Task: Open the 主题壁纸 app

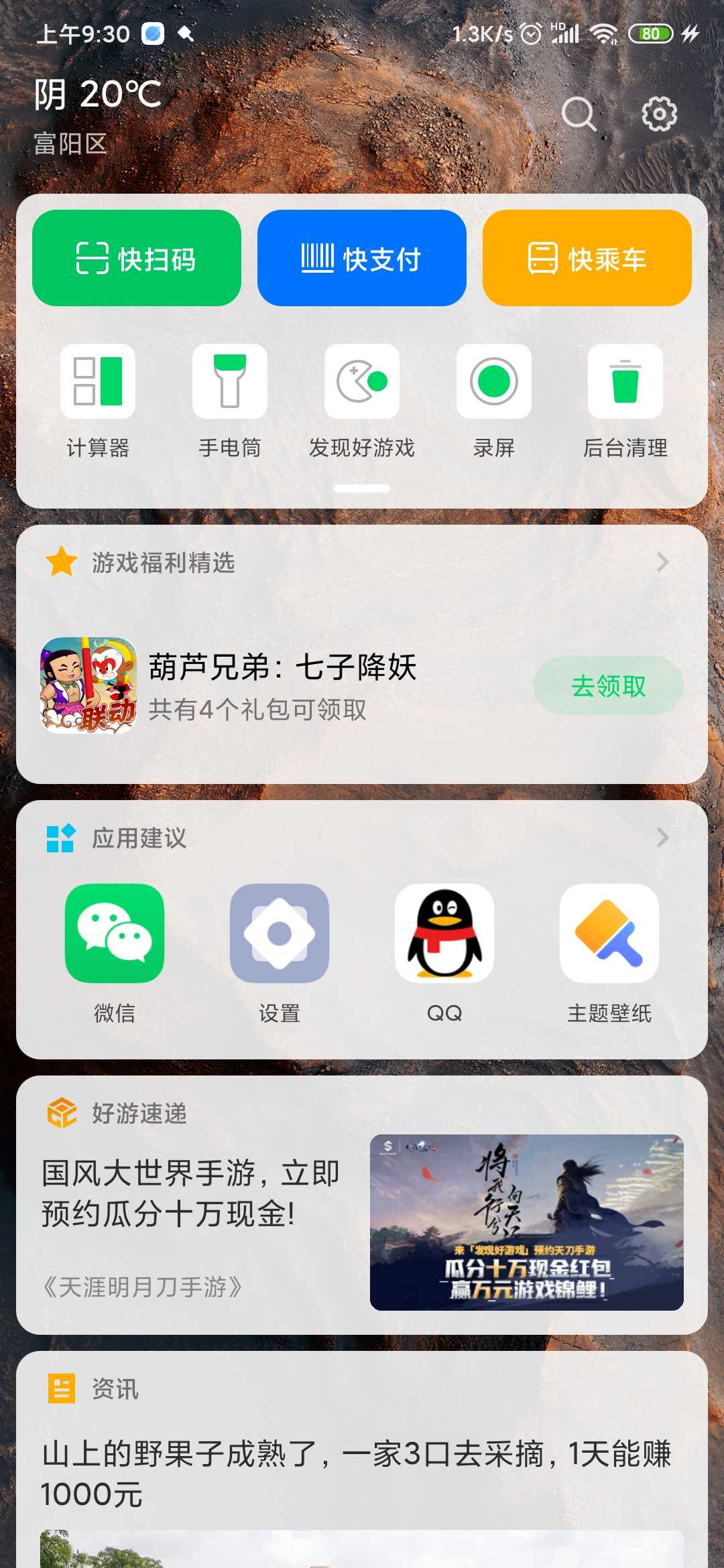Action: [x=609, y=934]
